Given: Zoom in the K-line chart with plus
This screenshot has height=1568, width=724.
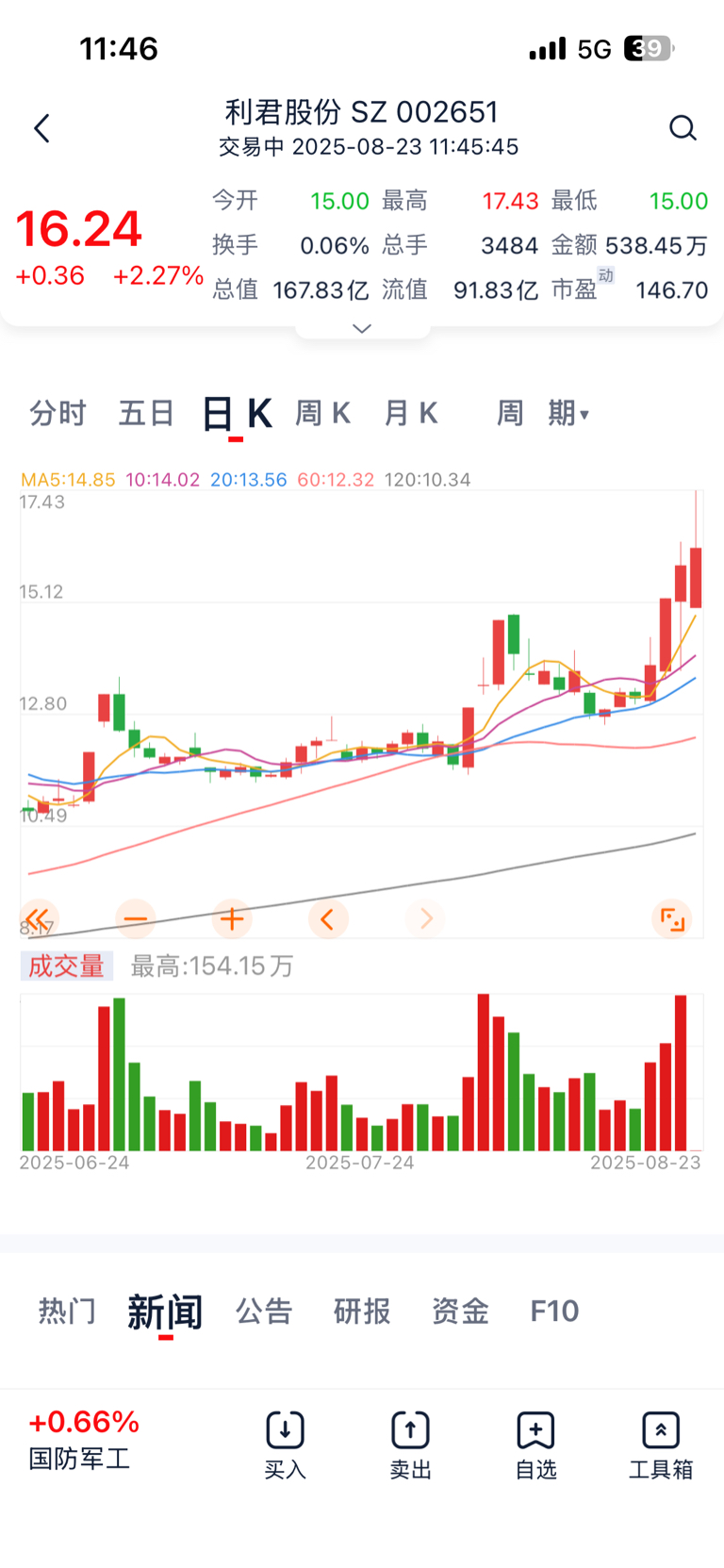Looking at the screenshot, I should coord(232,918).
